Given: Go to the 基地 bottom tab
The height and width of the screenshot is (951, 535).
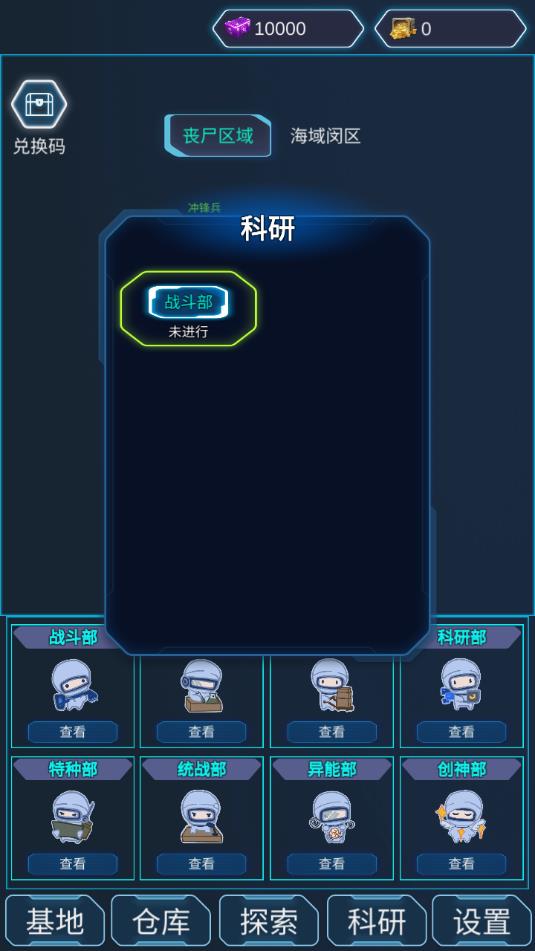Looking at the screenshot, I should click(x=55, y=921).
